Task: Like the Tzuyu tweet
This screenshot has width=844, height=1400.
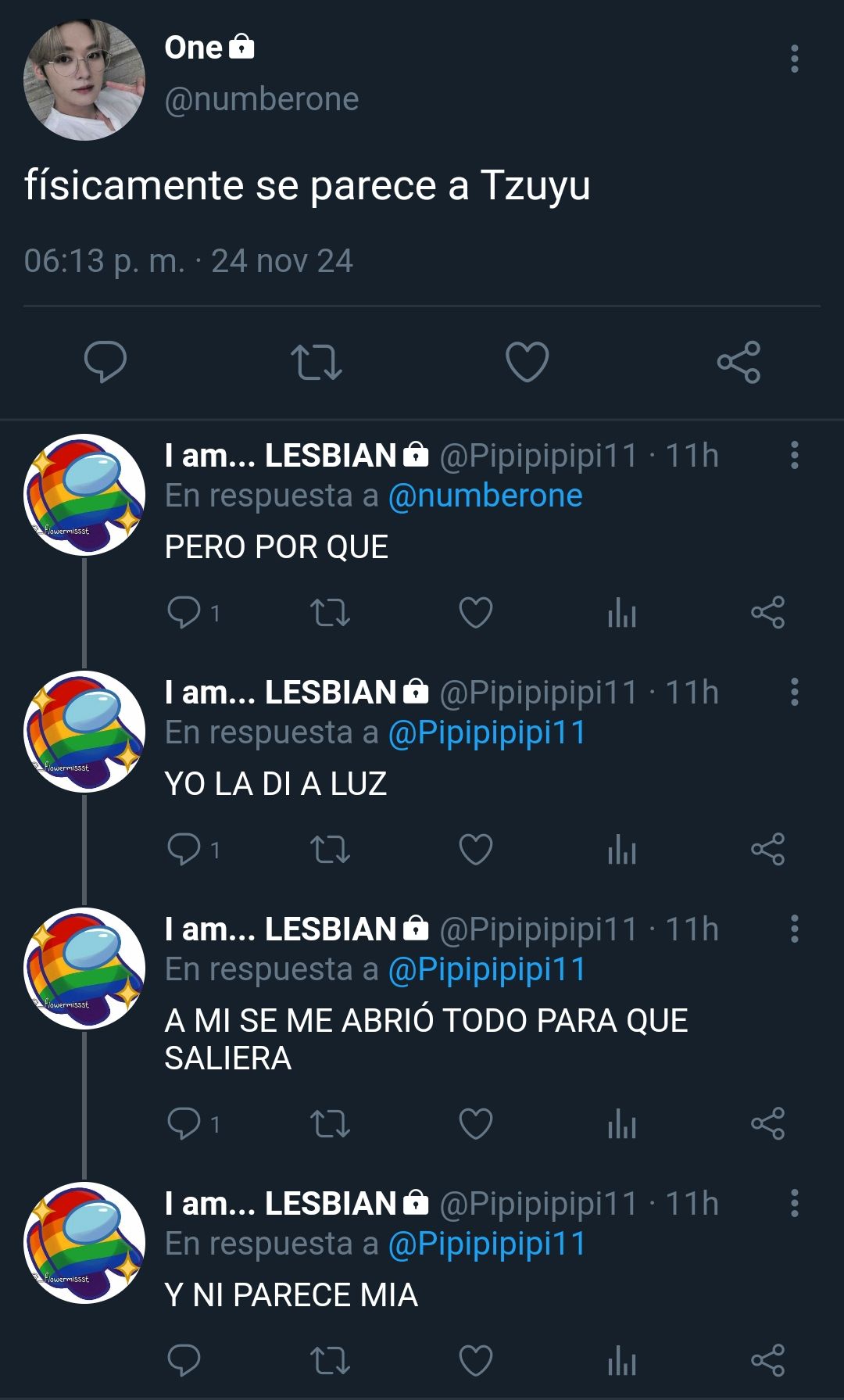Action: coord(527,362)
